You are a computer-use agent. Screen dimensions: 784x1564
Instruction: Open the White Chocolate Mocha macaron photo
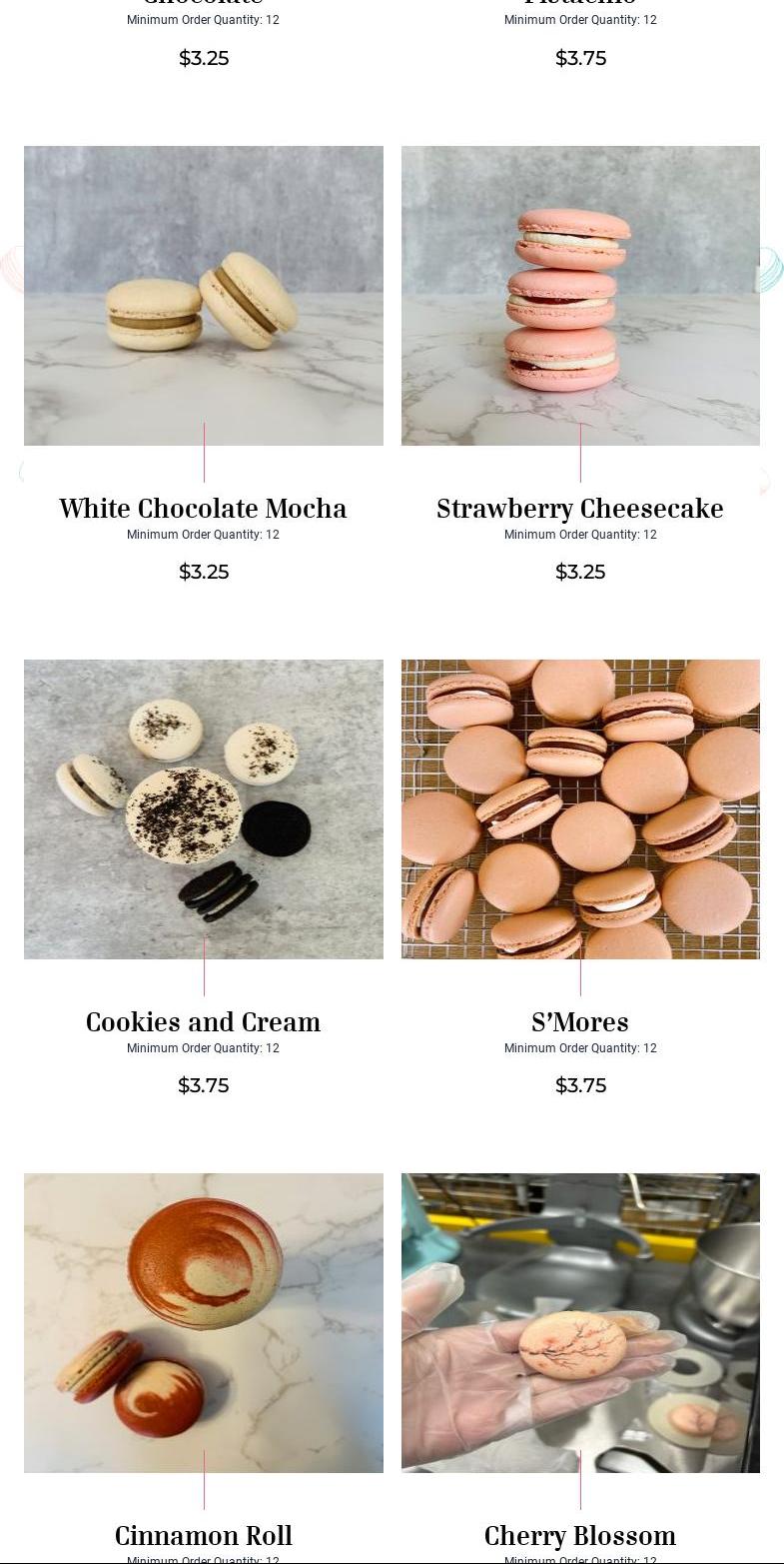click(203, 295)
